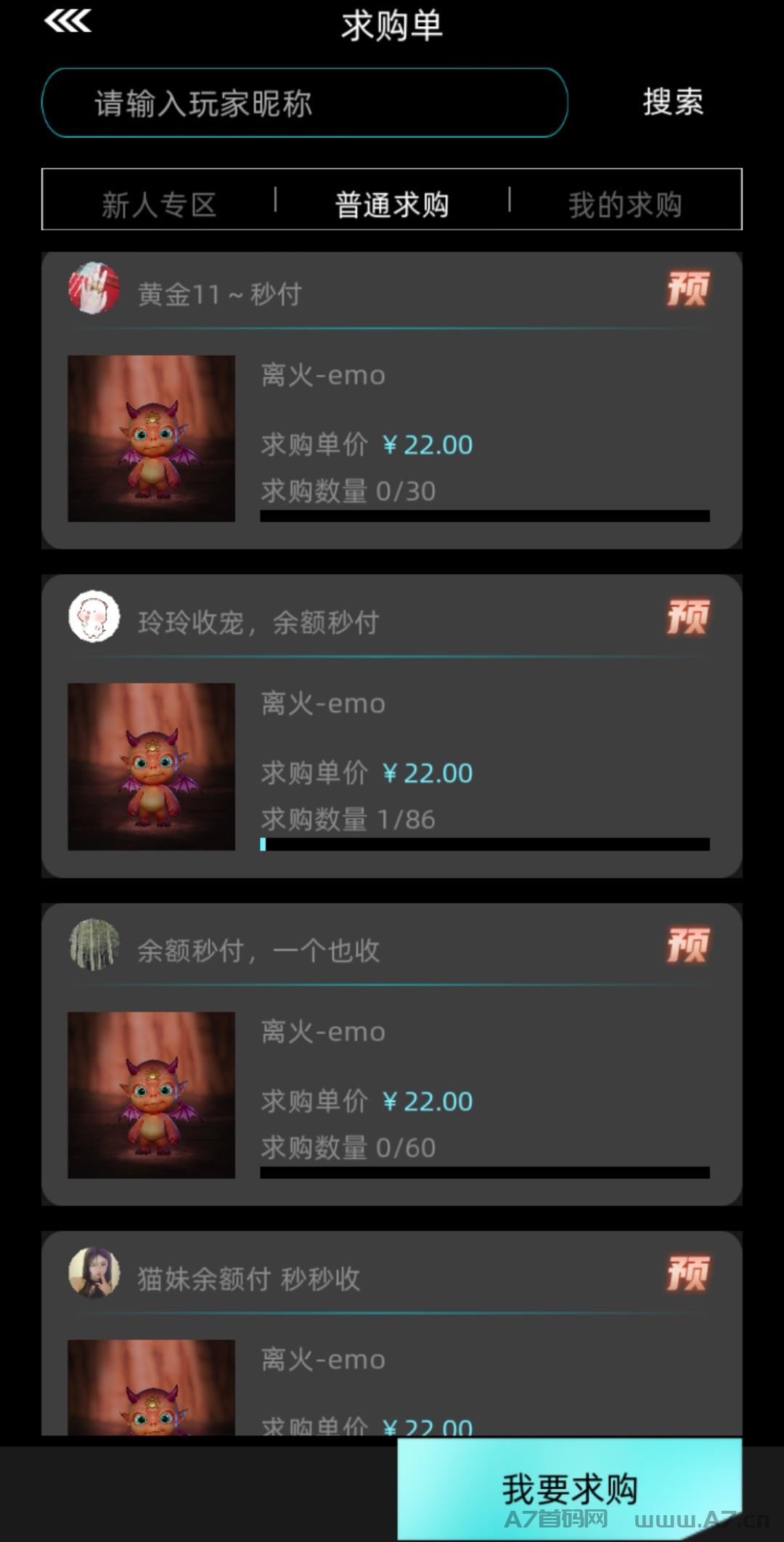Select the 普通求购 tab
Viewport: 784px width, 1542px height.
coord(392,204)
